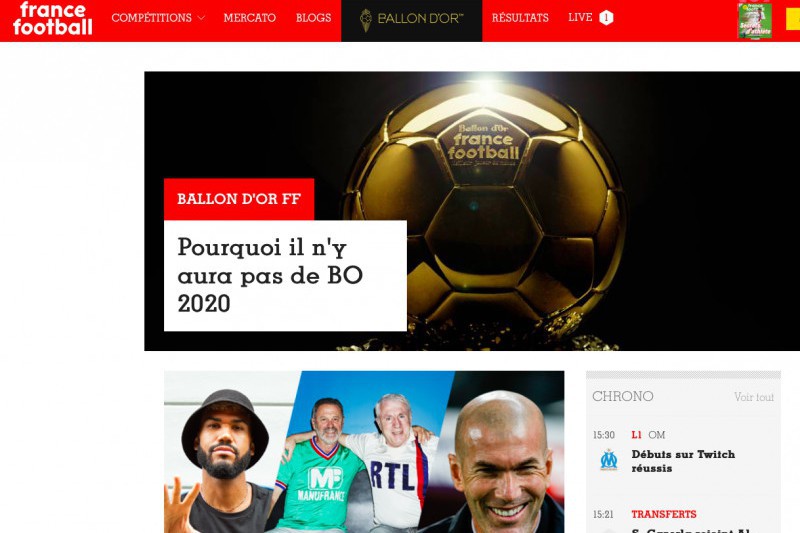Open the France Football home logo

click(53, 18)
